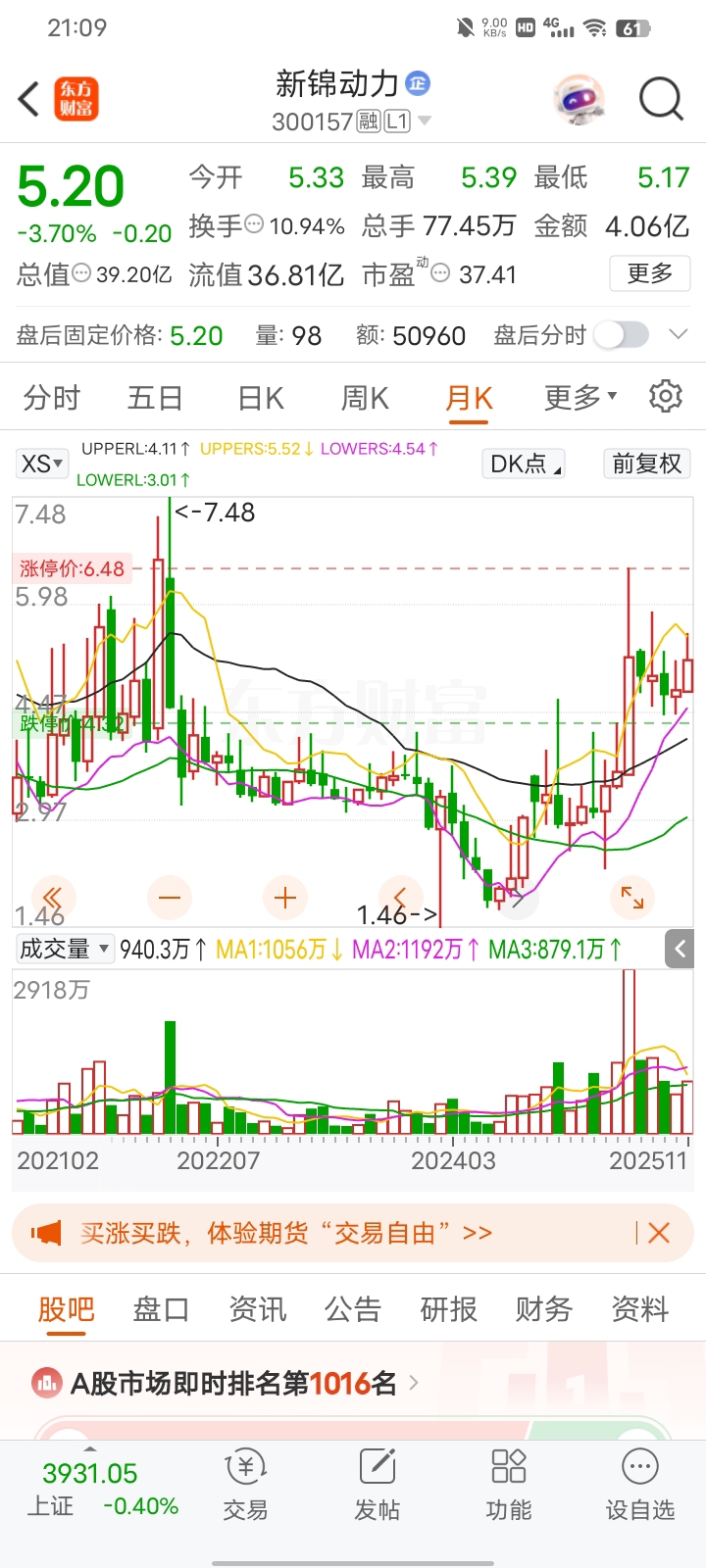Select the 周K chart tab
Viewport: 706px width, 1568px height.
[365, 398]
